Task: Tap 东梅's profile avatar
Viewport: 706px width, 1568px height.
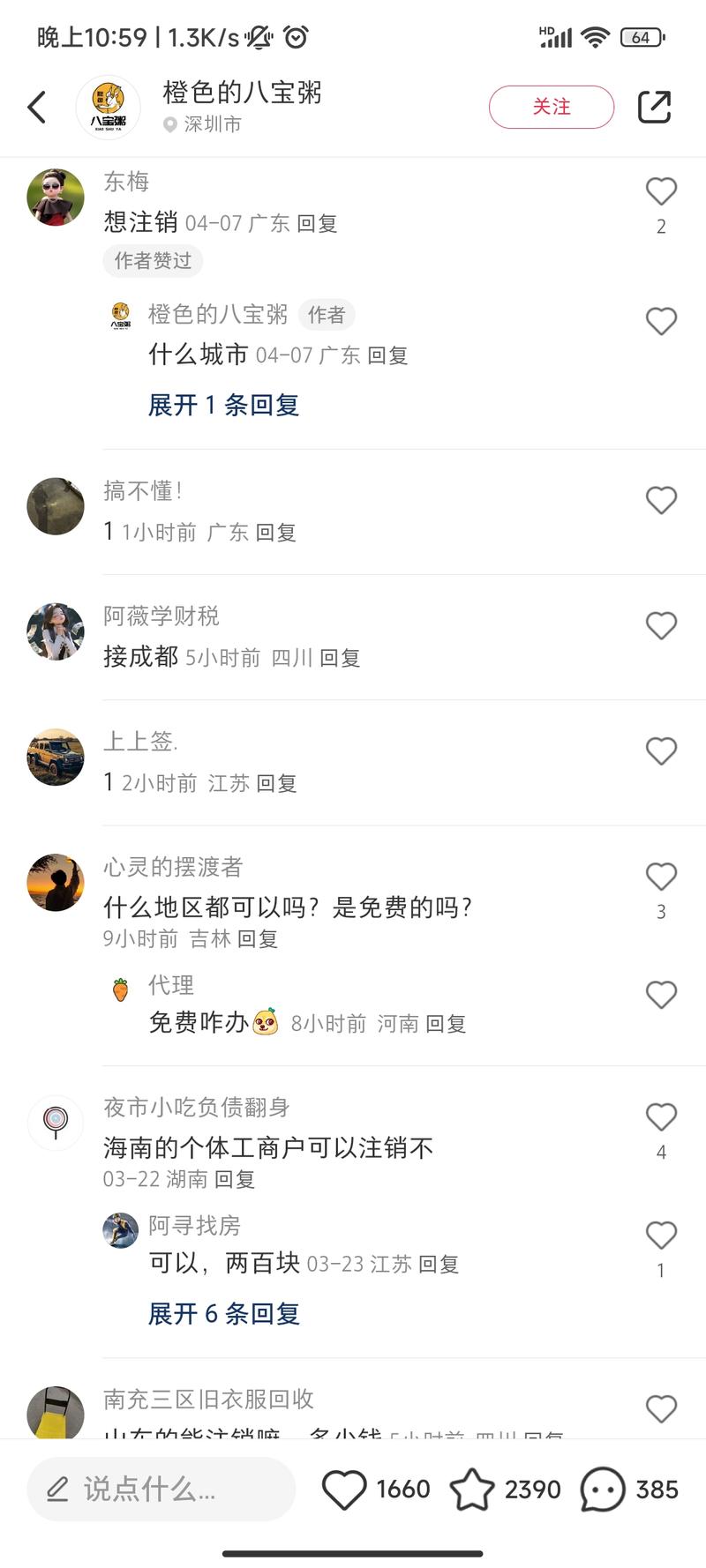Action: [x=55, y=198]
